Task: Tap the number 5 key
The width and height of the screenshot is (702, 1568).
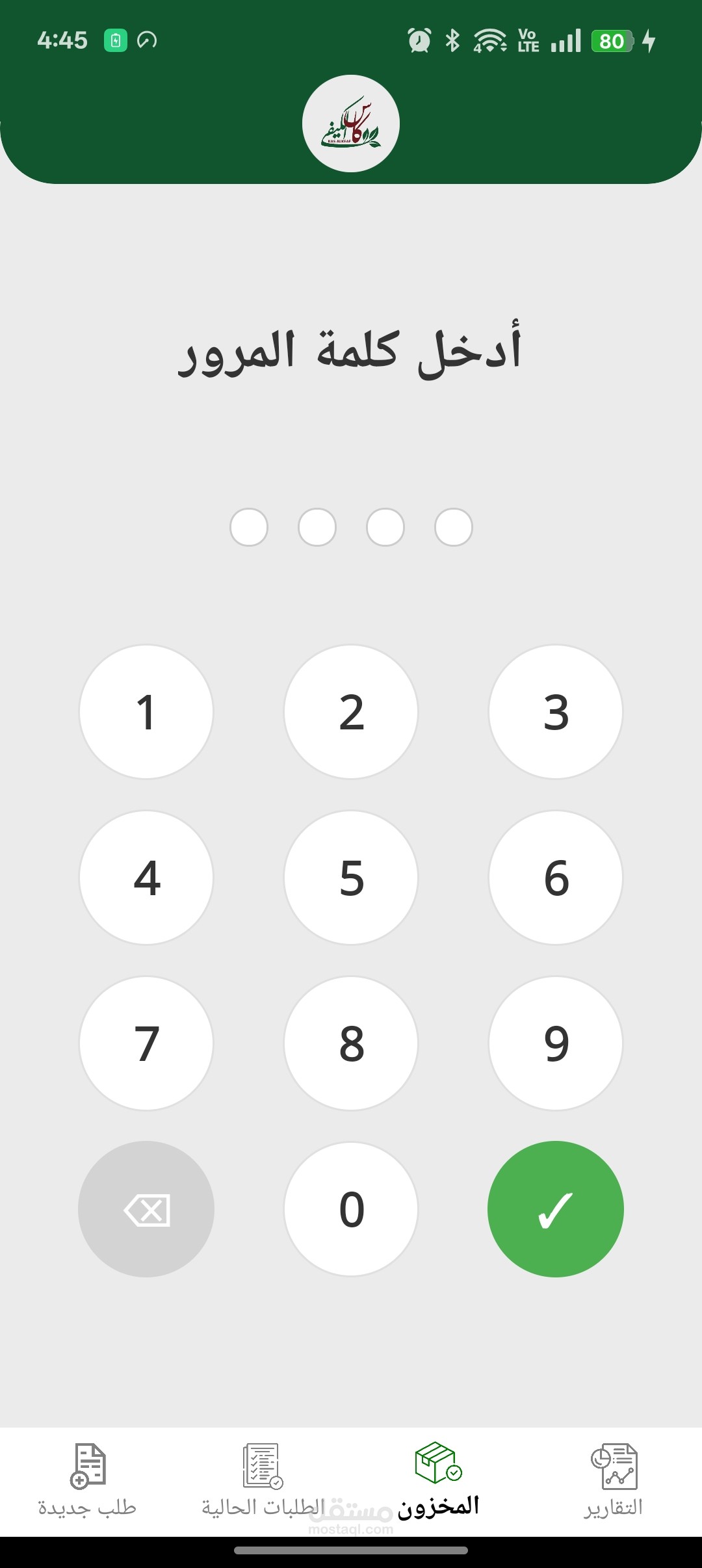Action: click(x=351, y=878)
